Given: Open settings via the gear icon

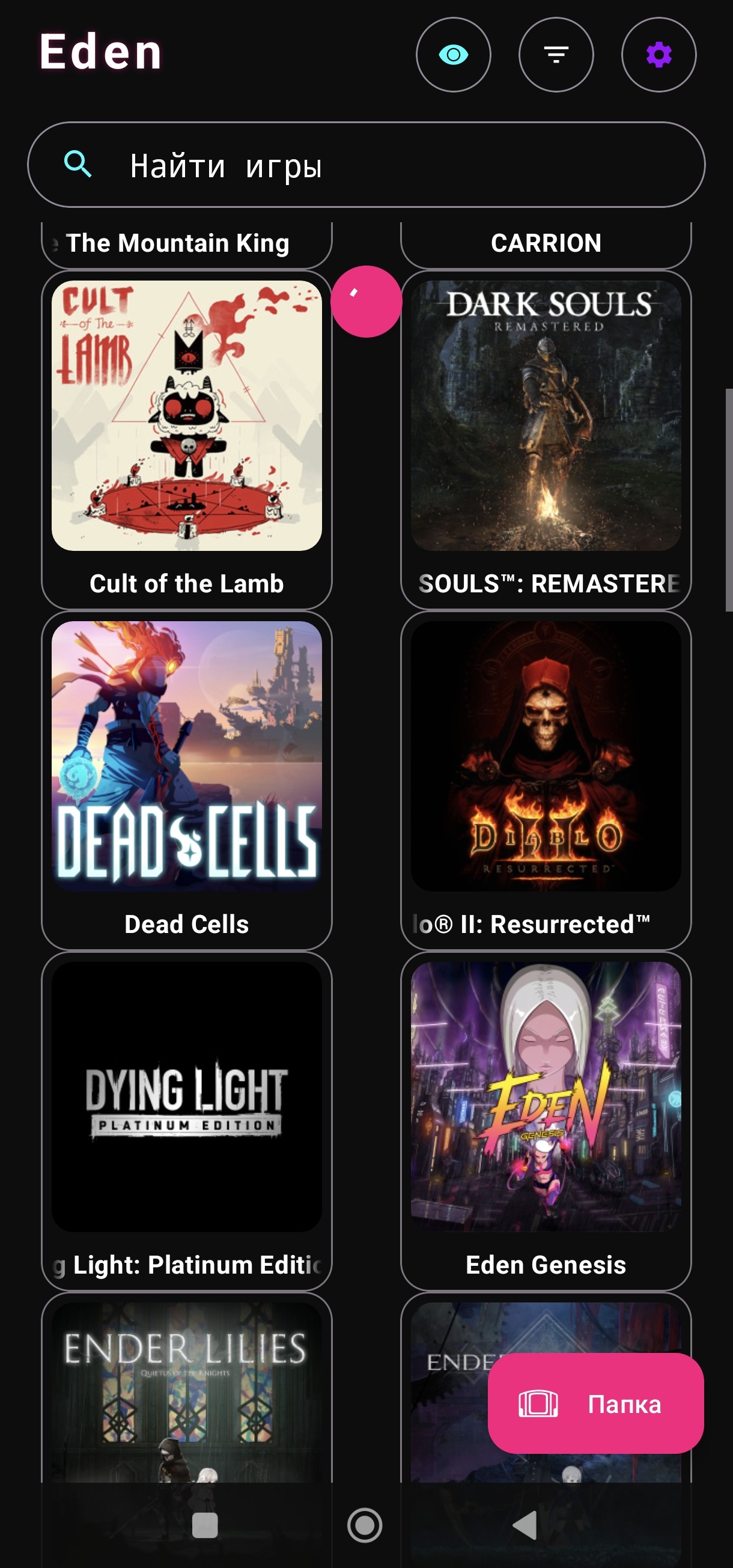Looking at the screenshot, I should click(x=658, y=55).
